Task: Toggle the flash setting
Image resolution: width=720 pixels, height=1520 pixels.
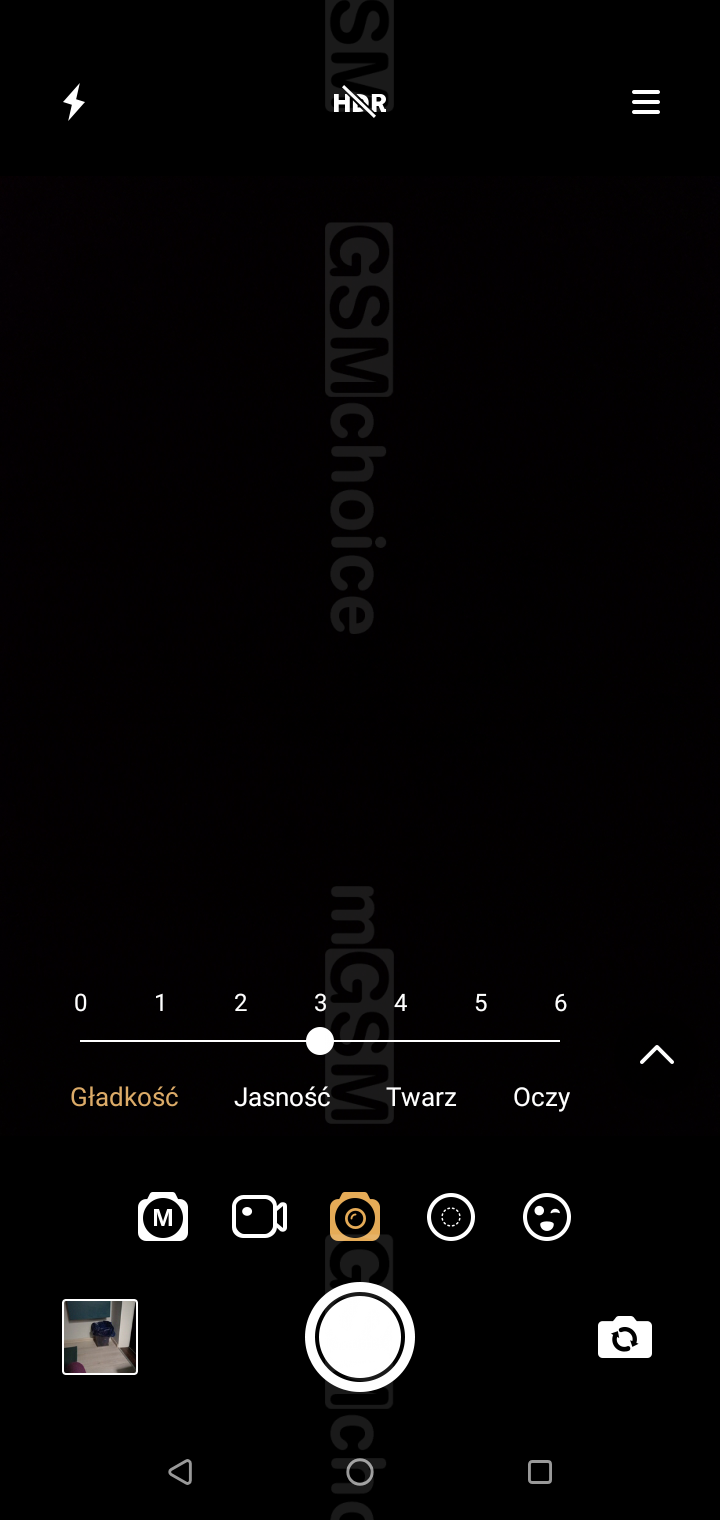Action: [74, 102]
